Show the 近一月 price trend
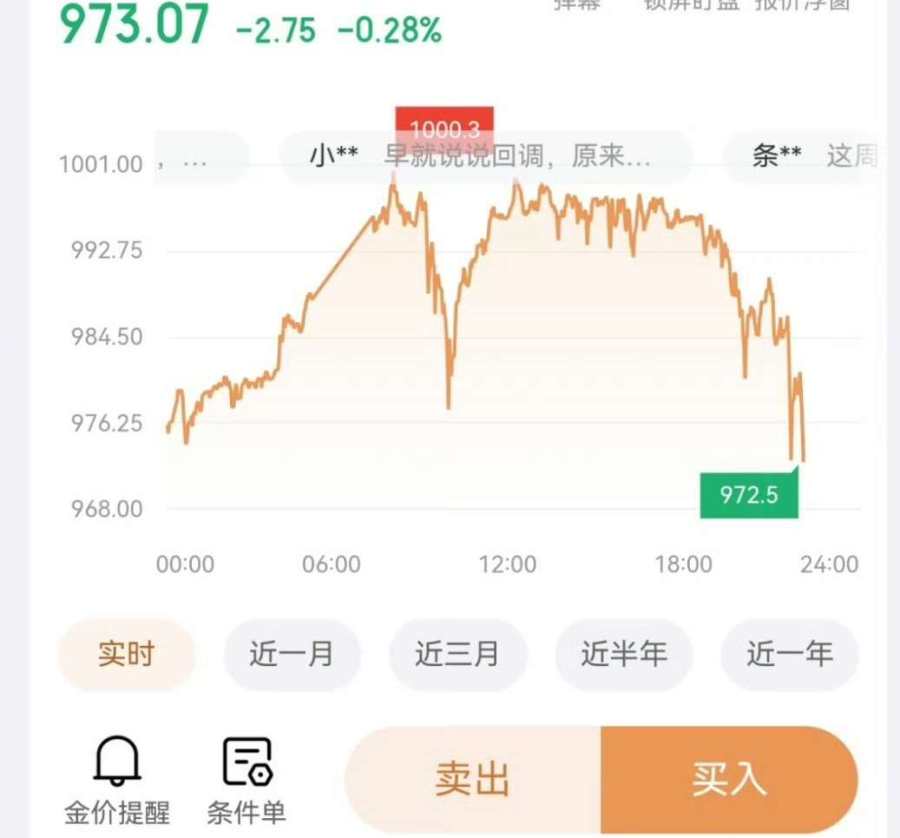Image resolution: width=900 pixels, height=838 pixels. coord(291,655)
